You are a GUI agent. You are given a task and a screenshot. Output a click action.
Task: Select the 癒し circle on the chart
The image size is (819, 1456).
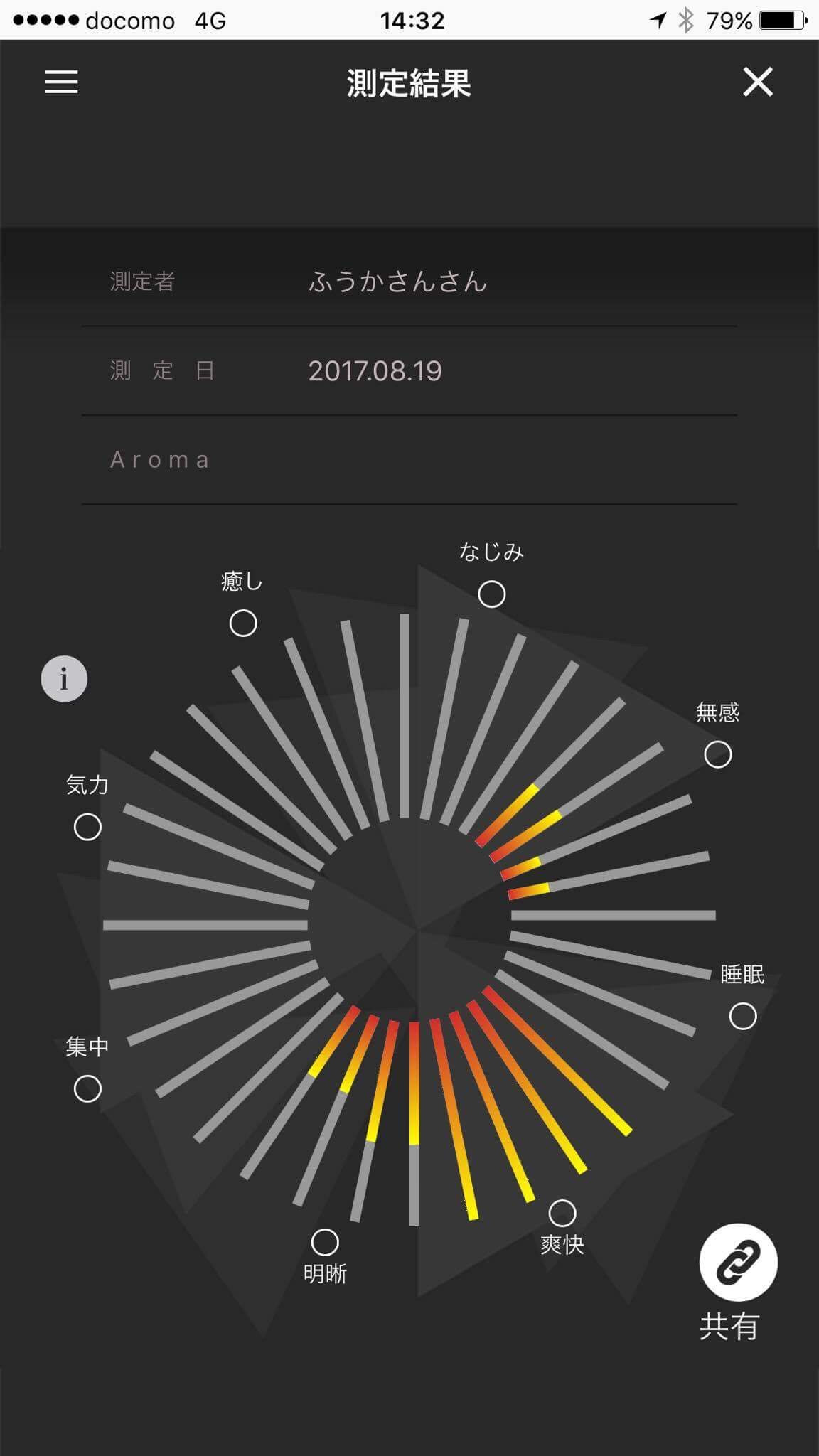243,623
